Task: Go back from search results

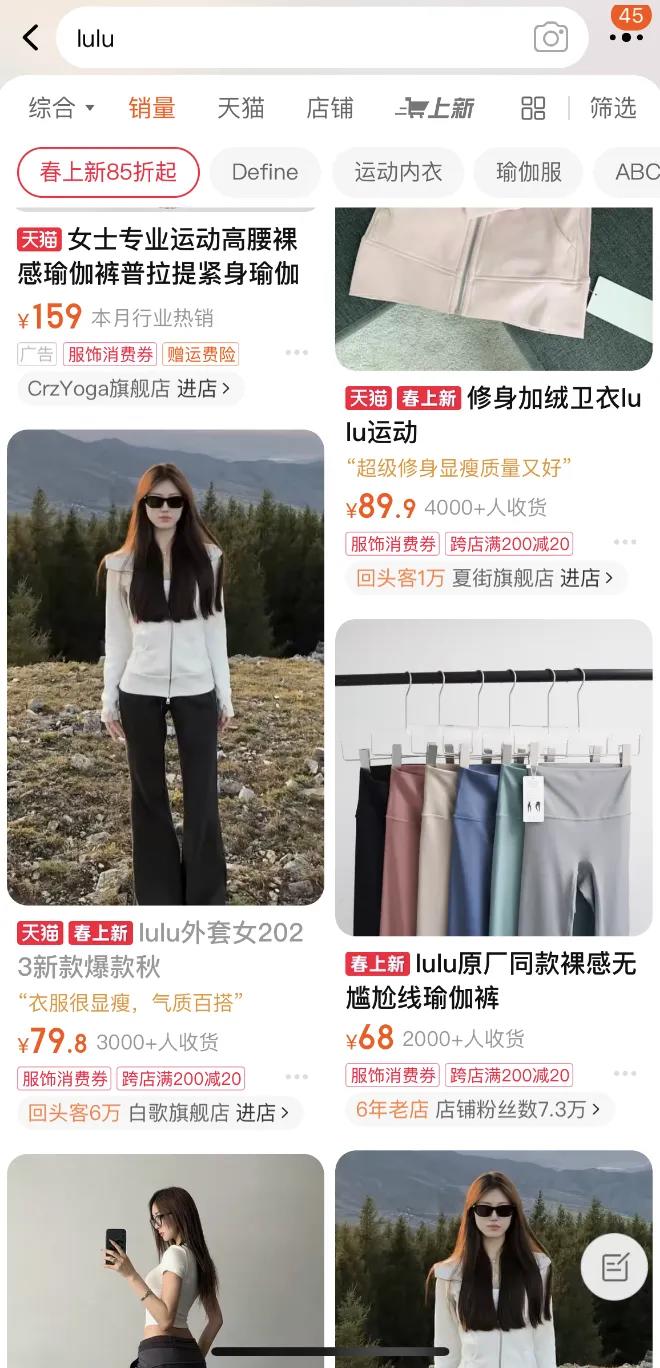Action: (31, 38)
